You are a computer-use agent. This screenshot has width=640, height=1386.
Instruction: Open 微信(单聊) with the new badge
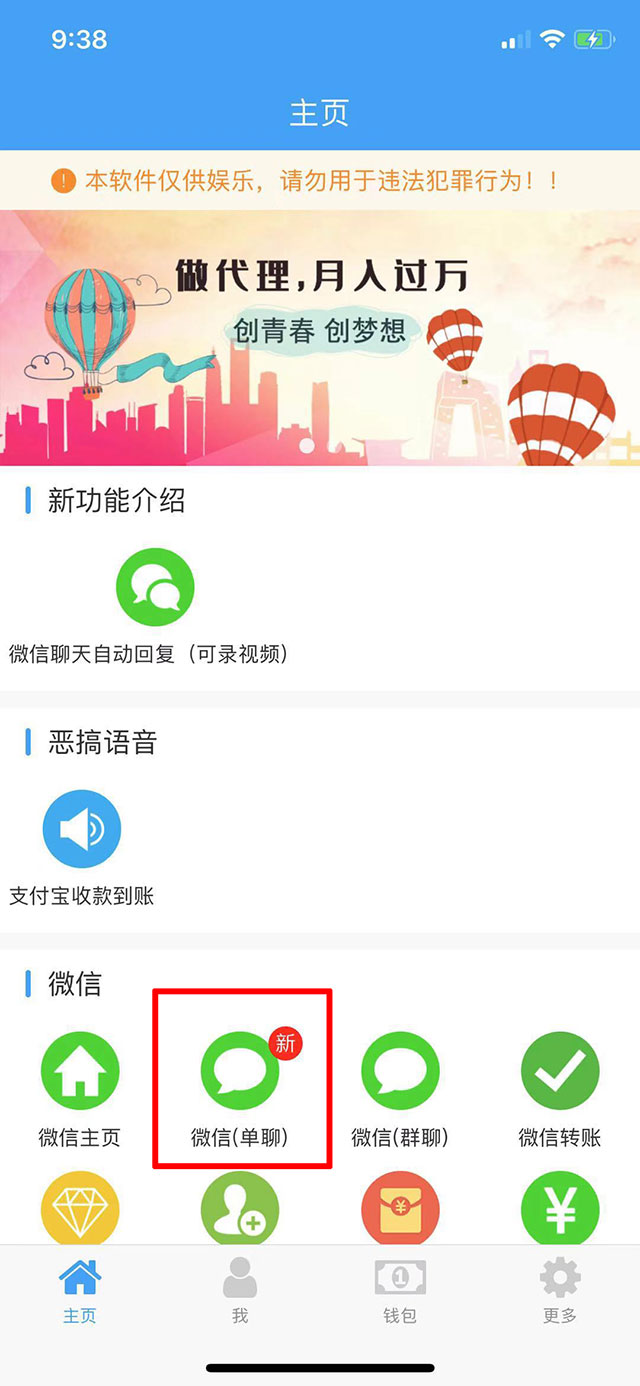click(240, 1072)
